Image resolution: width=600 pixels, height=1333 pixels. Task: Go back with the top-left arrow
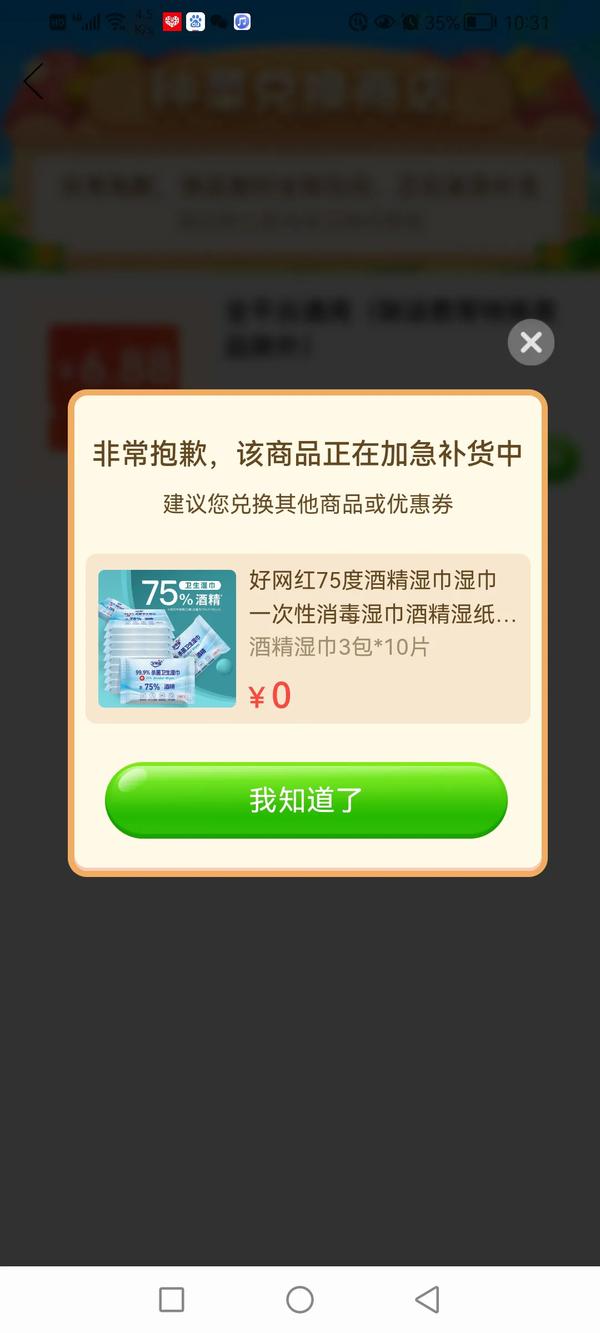coord(33,82)
